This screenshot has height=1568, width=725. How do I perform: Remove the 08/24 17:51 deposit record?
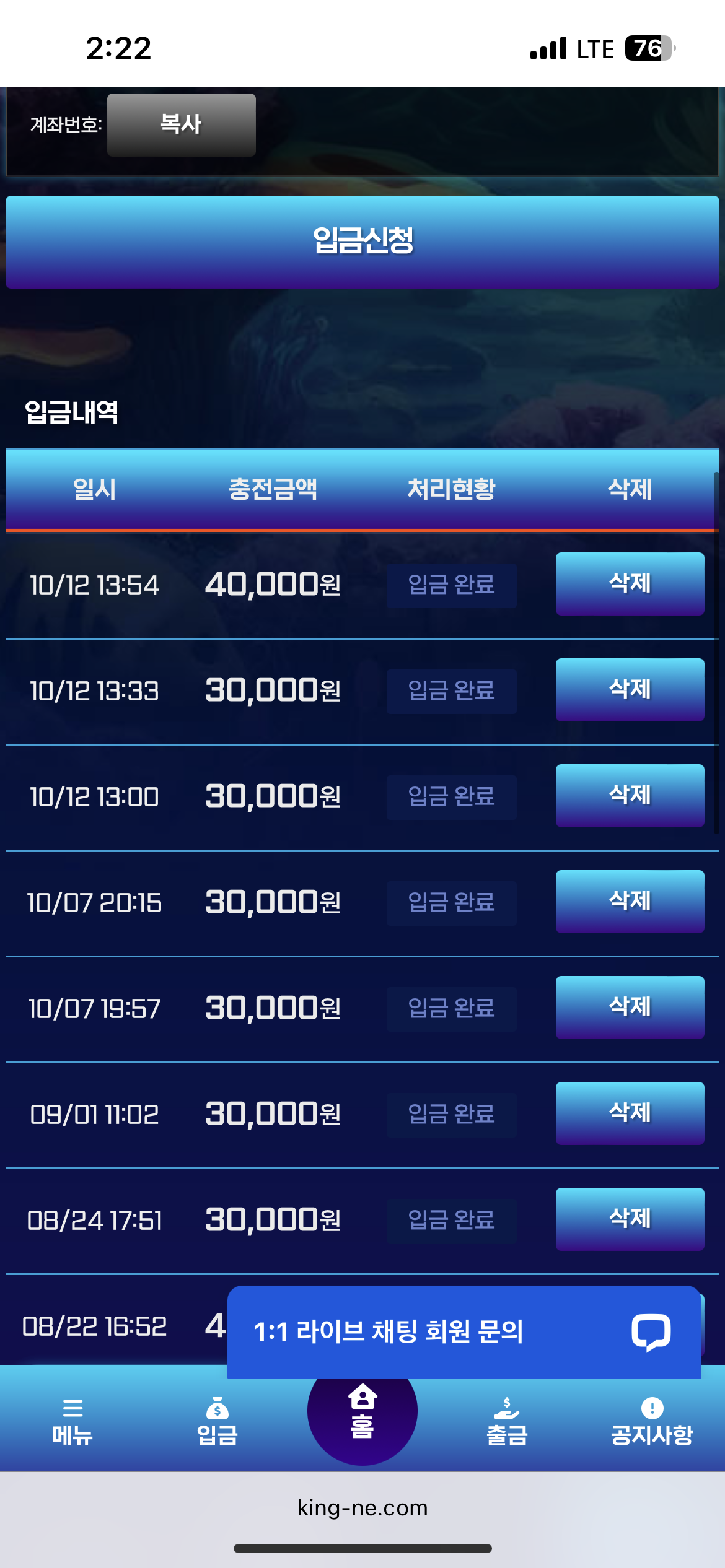(x=630, y=1219)
